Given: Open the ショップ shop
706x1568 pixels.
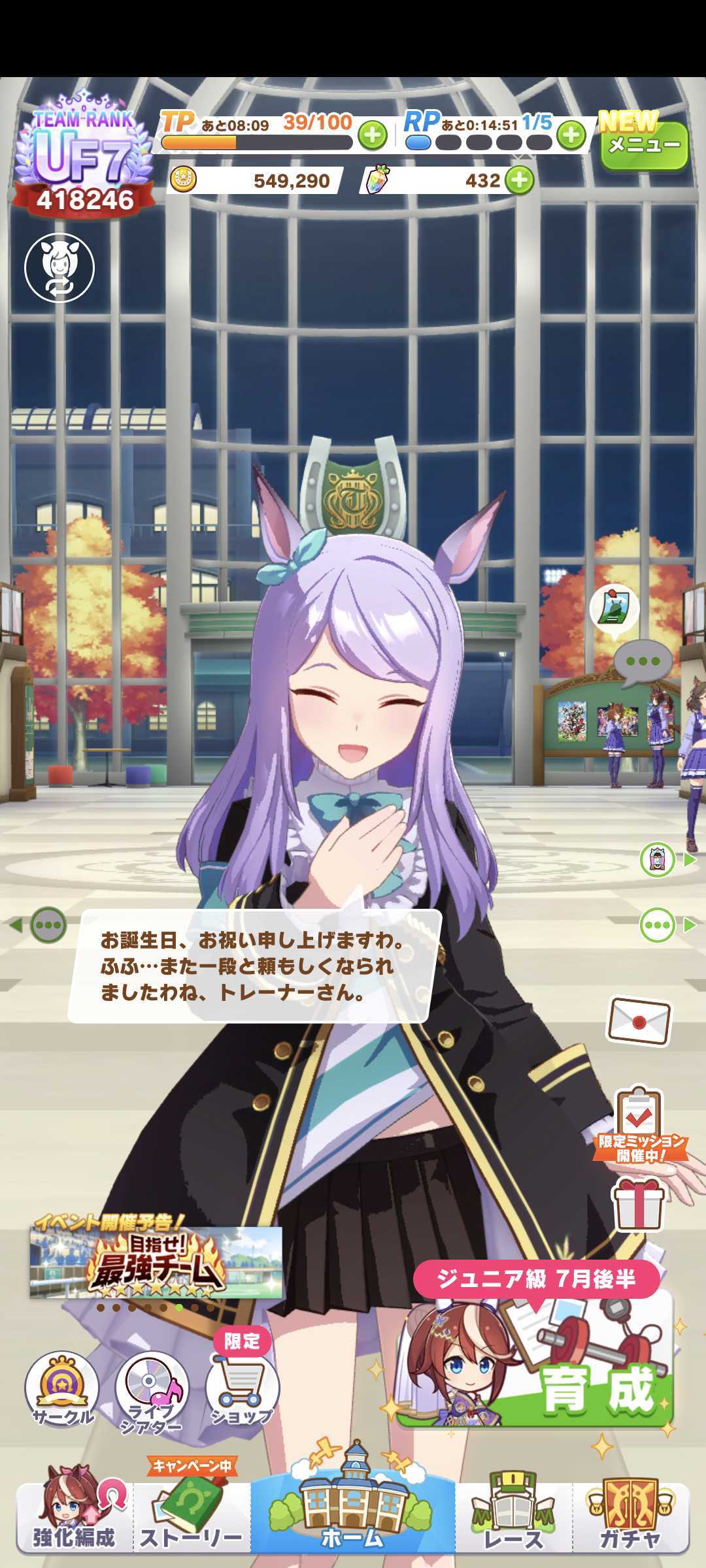Looking at the screenshot, I should [242, 1388].
